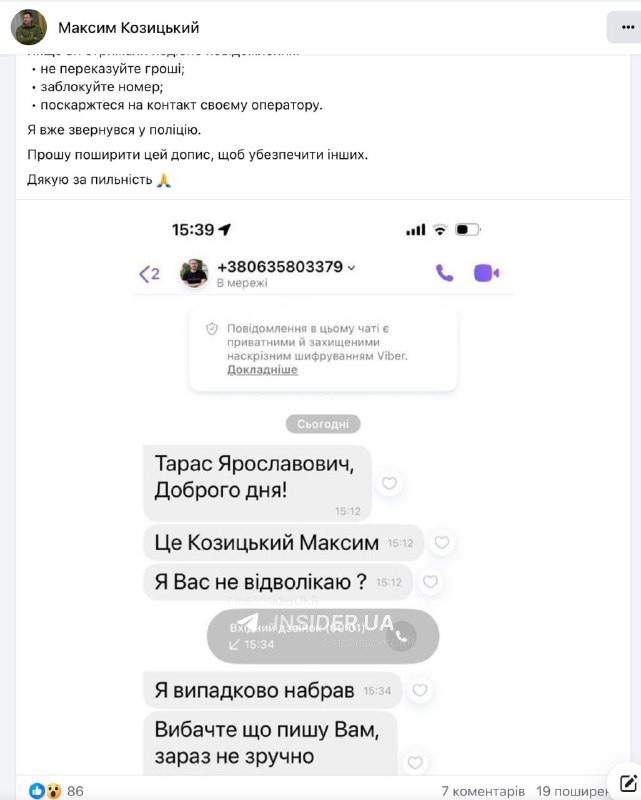View the 86 reactions on the post

(x=59, y=790)
